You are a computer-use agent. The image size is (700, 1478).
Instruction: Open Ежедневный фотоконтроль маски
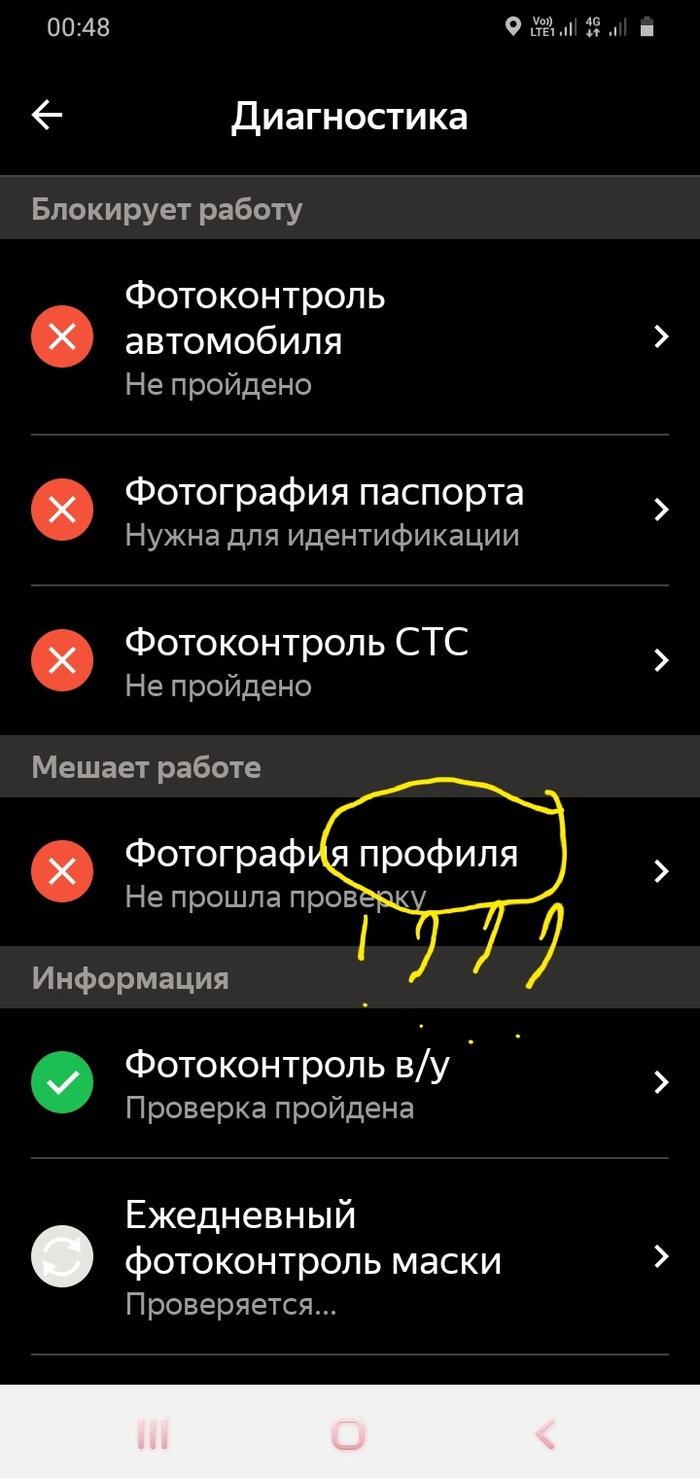pos(350,1257)
